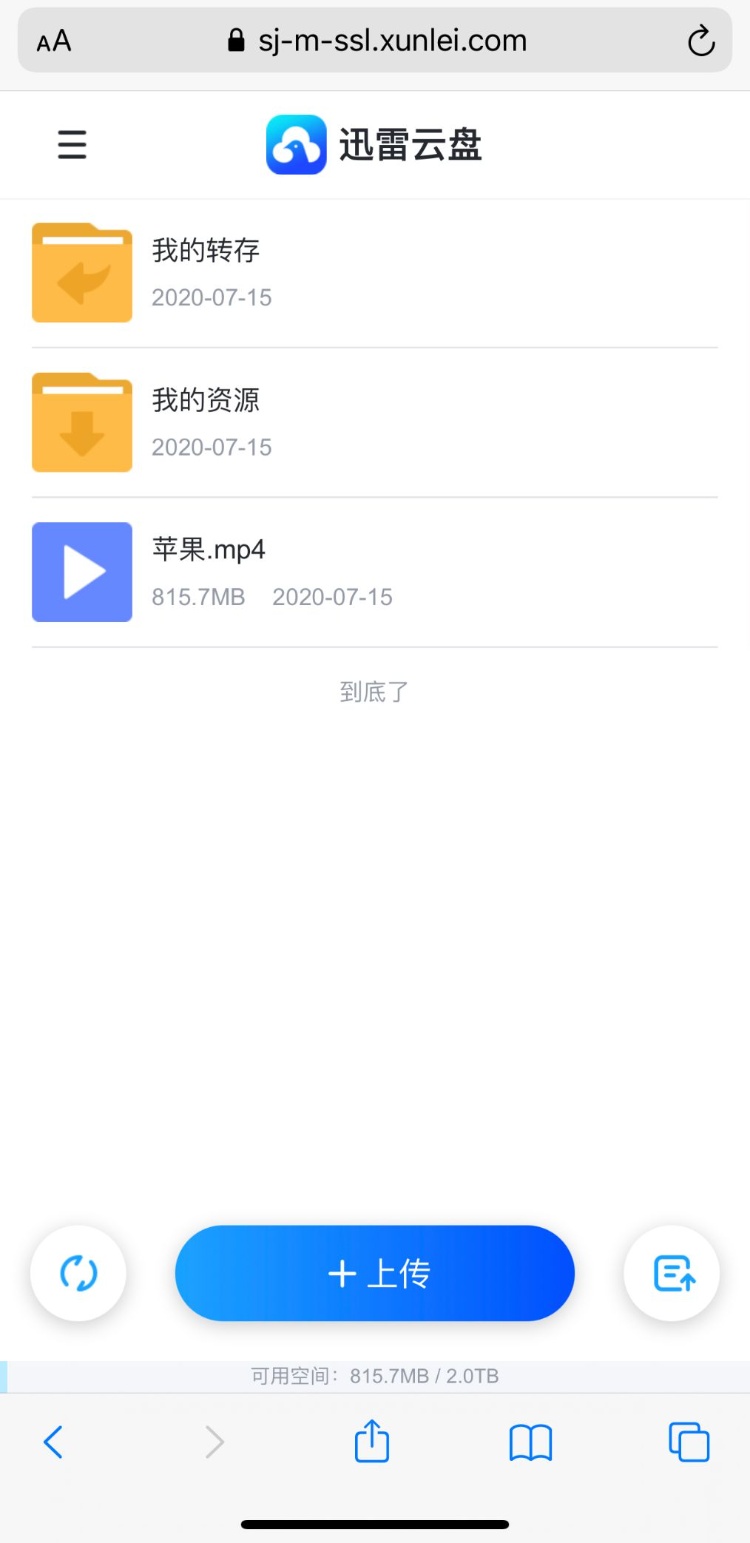Open the 我的资源 download folder icon
The image size is (750, 1543).
click(82, 421)
